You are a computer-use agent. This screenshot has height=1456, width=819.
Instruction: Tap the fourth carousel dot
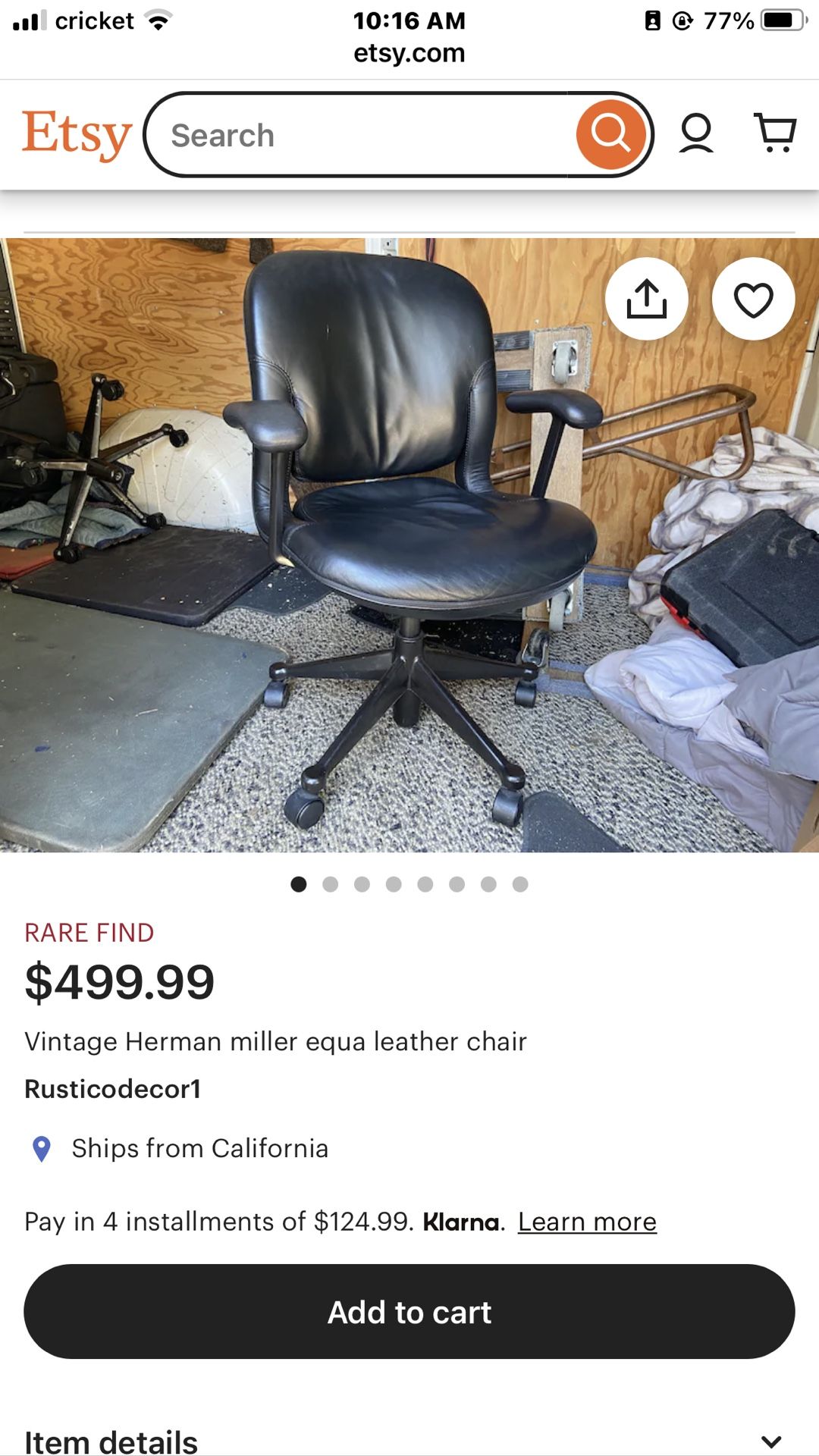[x=394, y=884]
